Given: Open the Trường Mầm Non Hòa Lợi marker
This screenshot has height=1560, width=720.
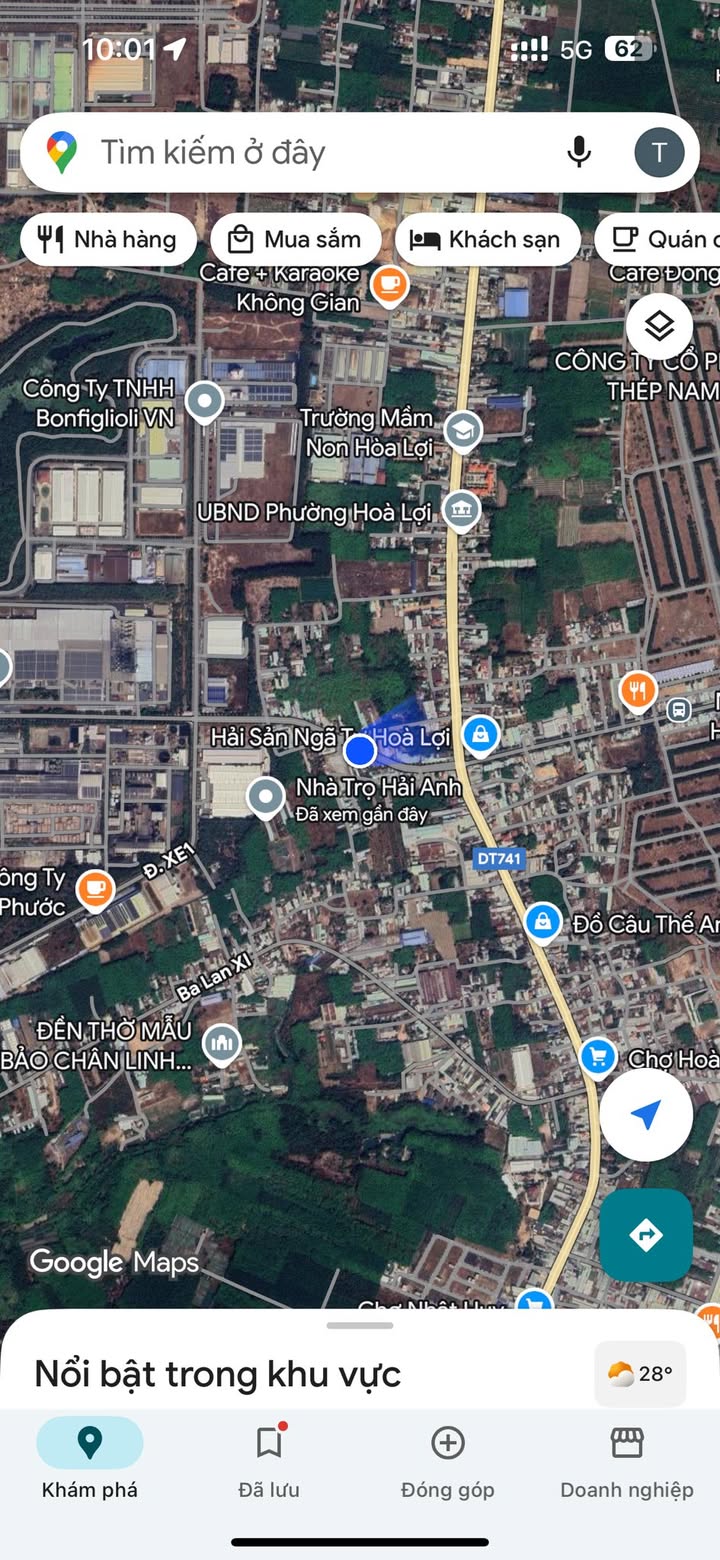Looking at the screenshot, I should 463,431.
